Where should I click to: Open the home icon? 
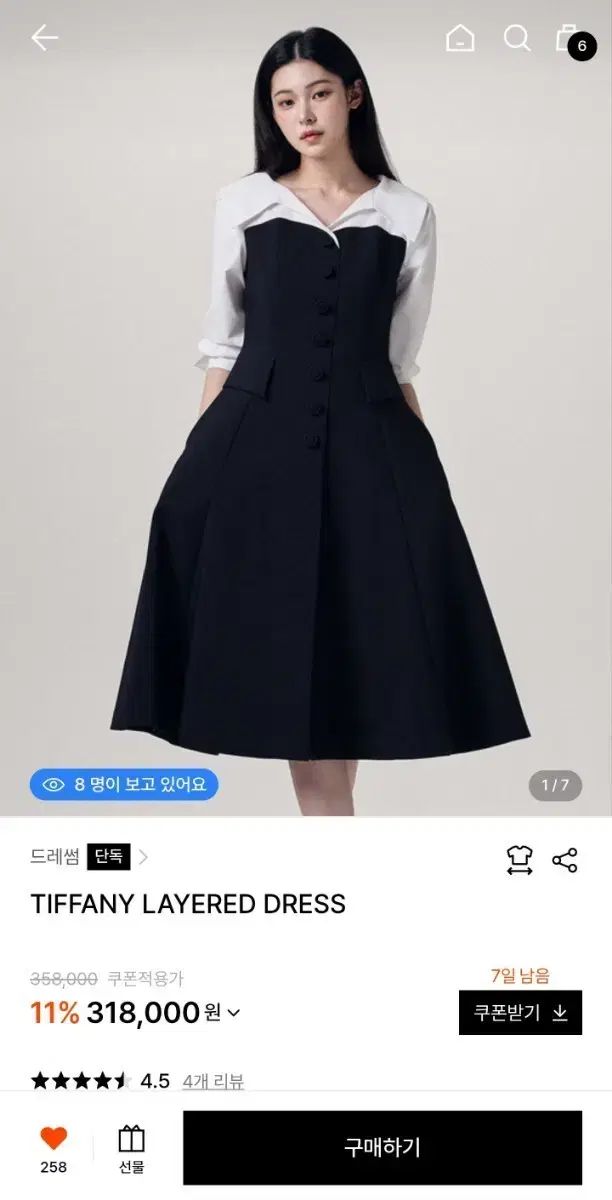[460, 38]
